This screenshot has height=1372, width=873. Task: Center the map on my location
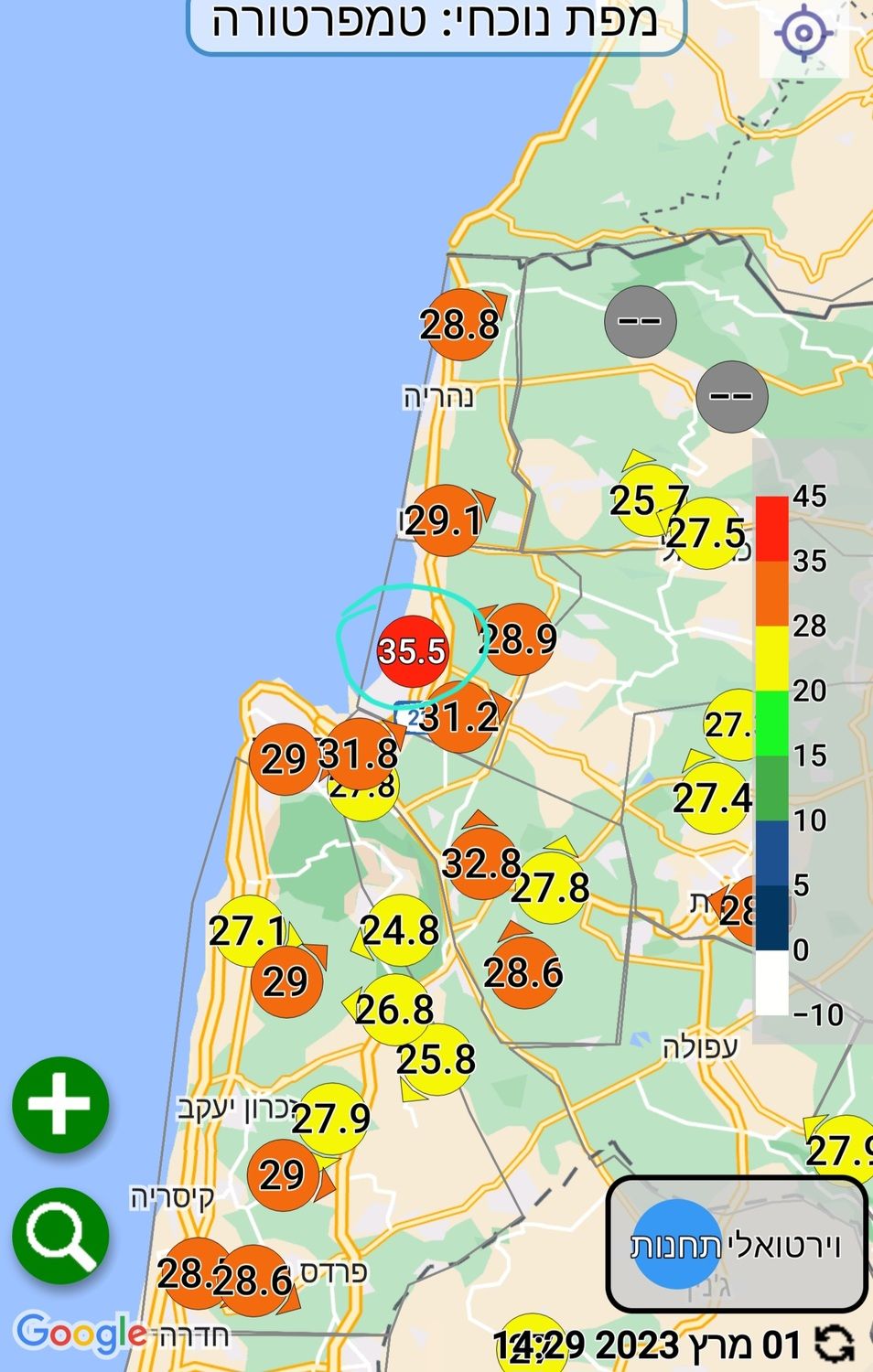pos(803,35)
